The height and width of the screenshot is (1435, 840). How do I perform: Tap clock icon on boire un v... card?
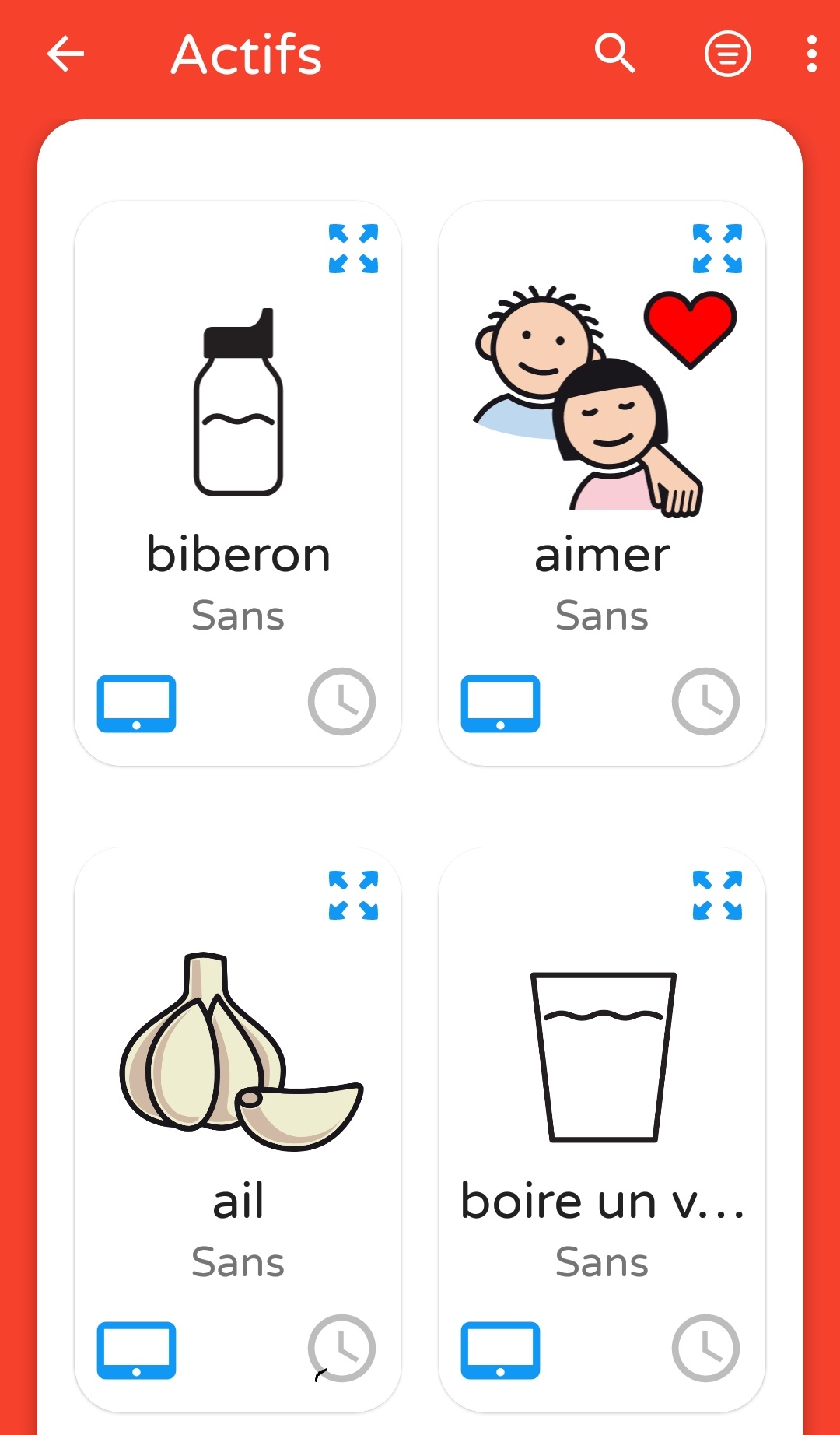pos(705,1348)
